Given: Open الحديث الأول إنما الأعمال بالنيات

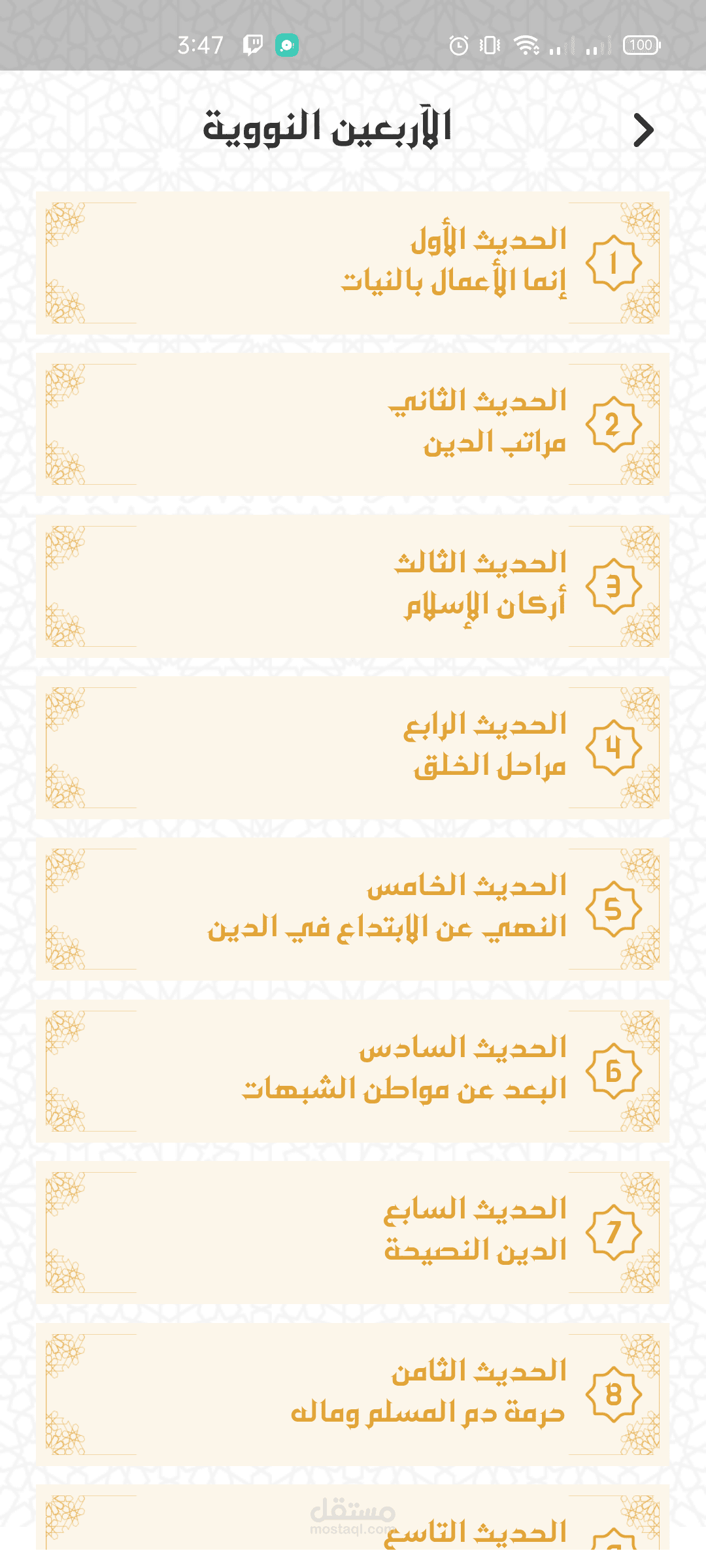Looking at the screenshot, I should point(353,263).
